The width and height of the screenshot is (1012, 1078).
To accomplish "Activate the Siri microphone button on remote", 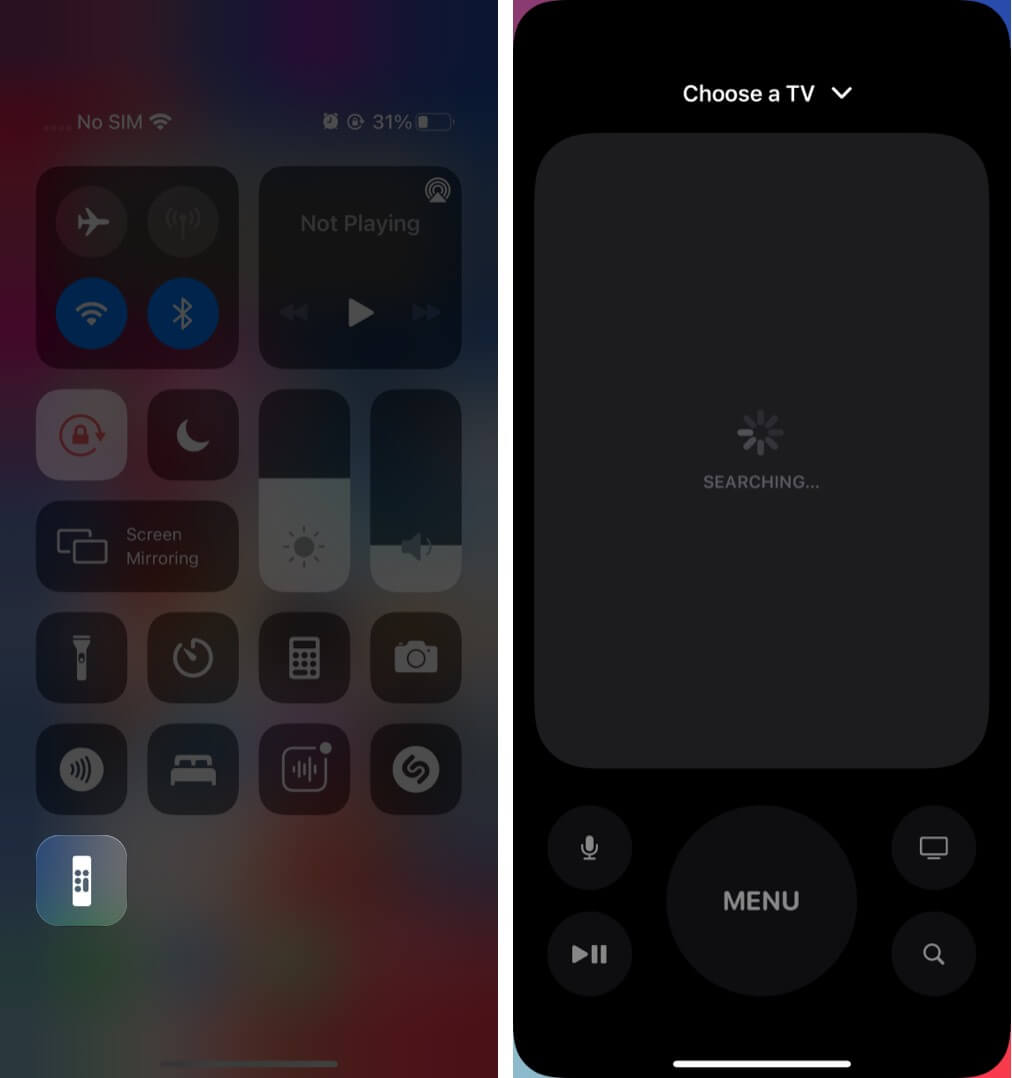I will click(590, 848).
